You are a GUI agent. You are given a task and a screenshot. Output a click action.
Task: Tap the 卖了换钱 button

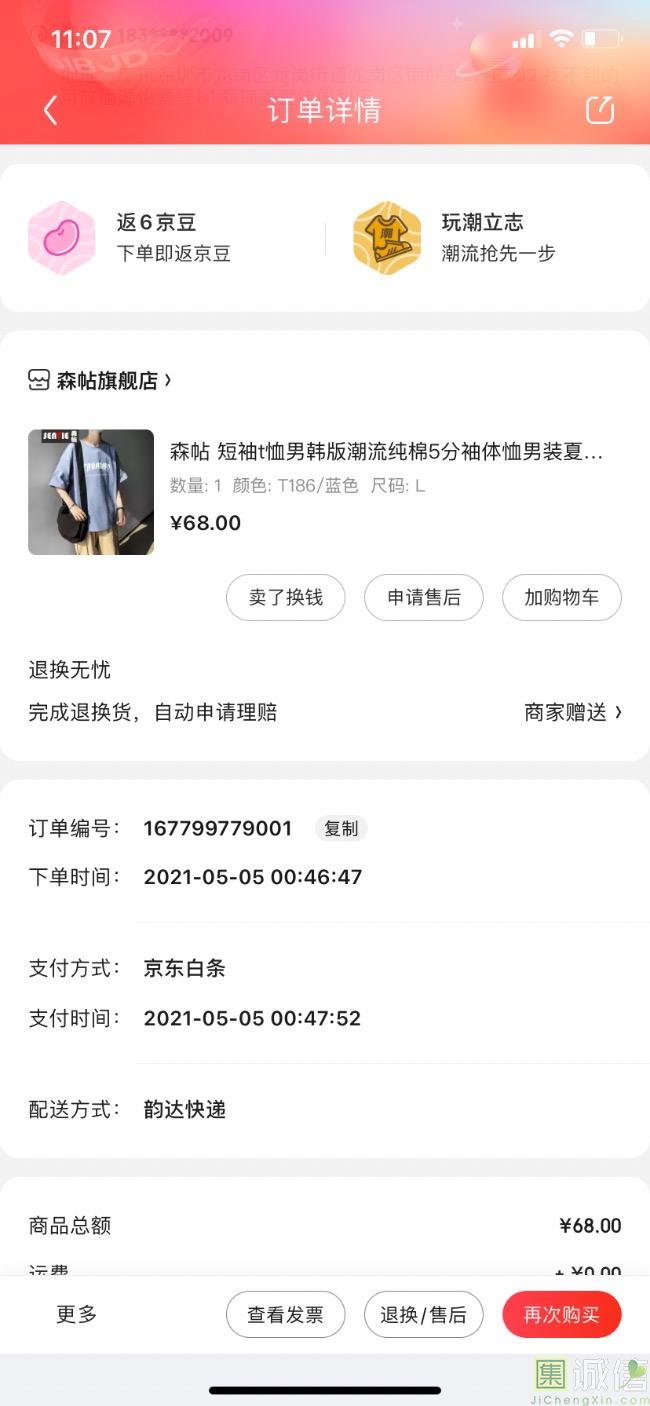(286, 598)
